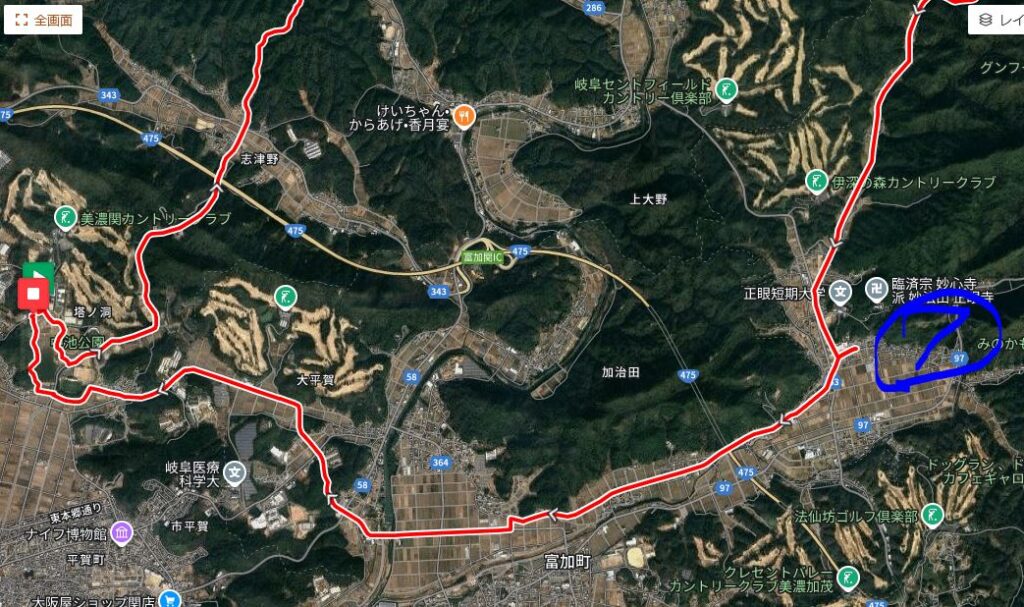The height and width of the screenshot is (607, 1024).
Task: Open the けいちゃん・からあげ・香月宴 restaurant pin
Action: point(464,118)
